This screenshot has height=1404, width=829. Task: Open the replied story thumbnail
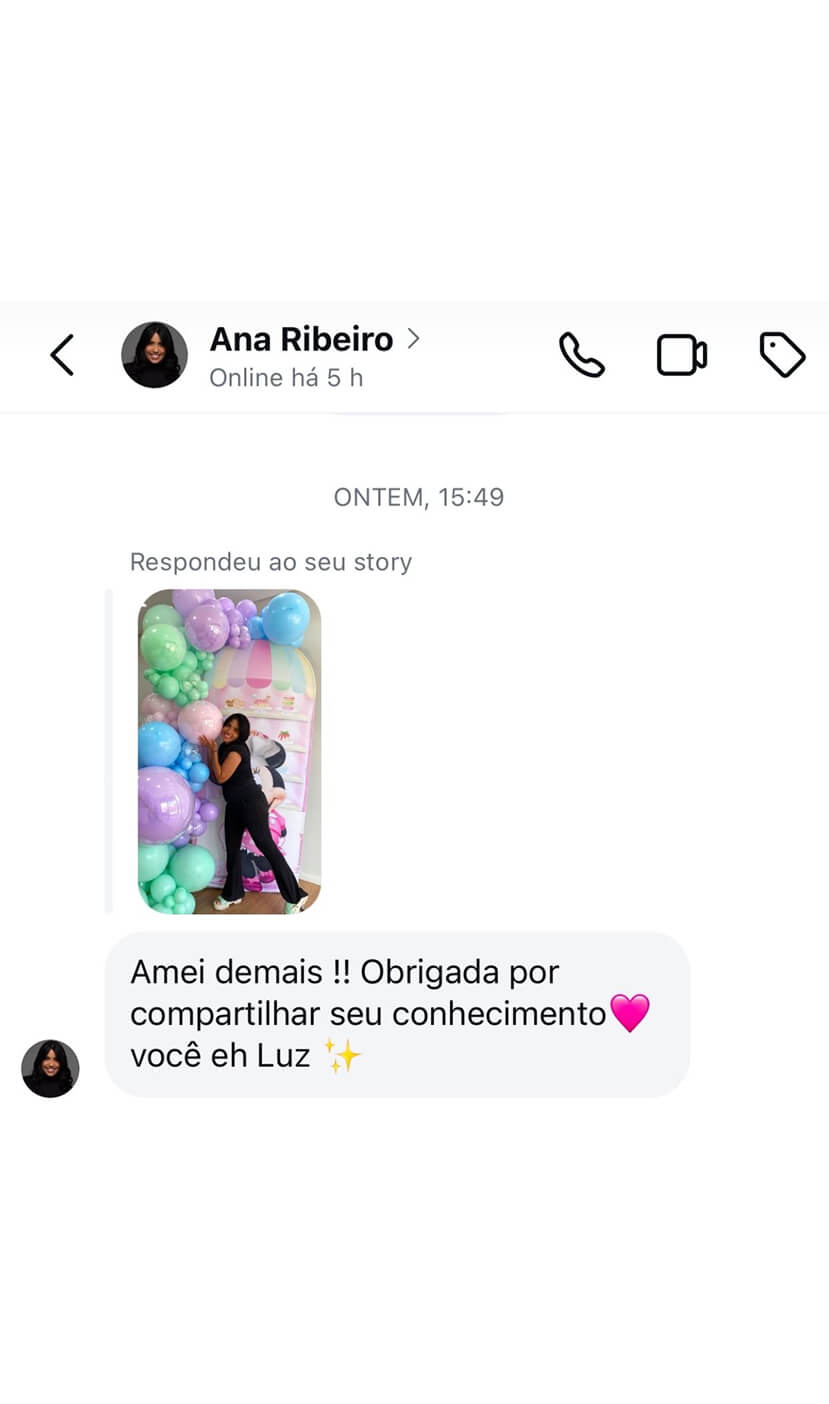tap(229, 751)
